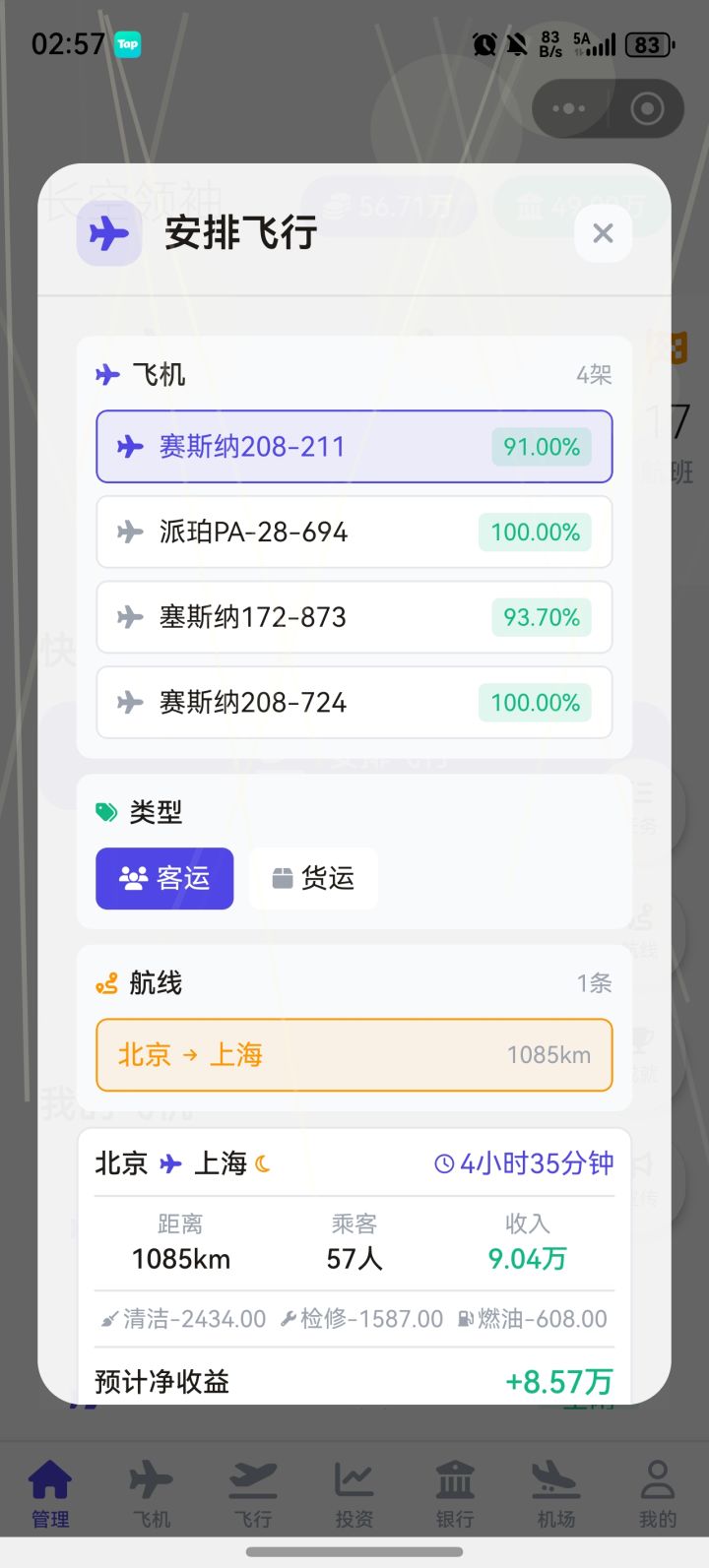Switch to 货运 cargo transport type
709x1568 pixels.
click(313, 878)
